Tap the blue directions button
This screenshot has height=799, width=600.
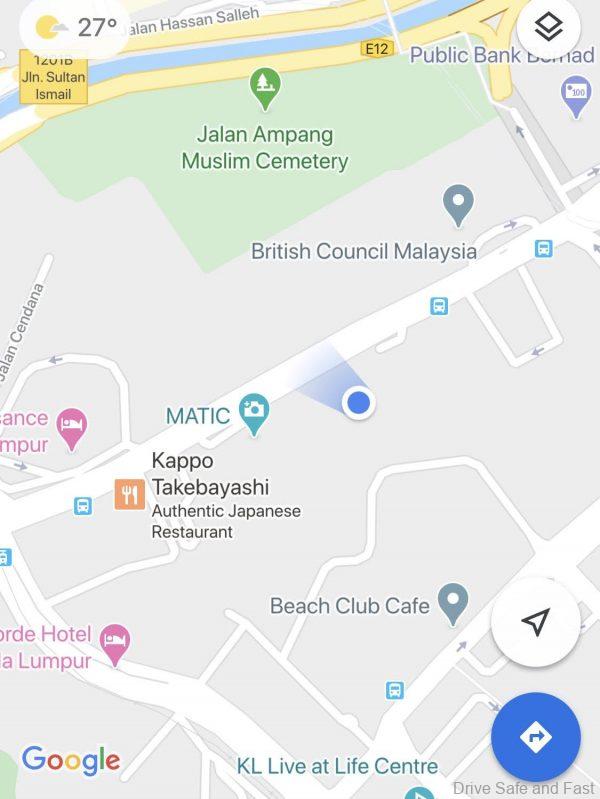[535, 738]
